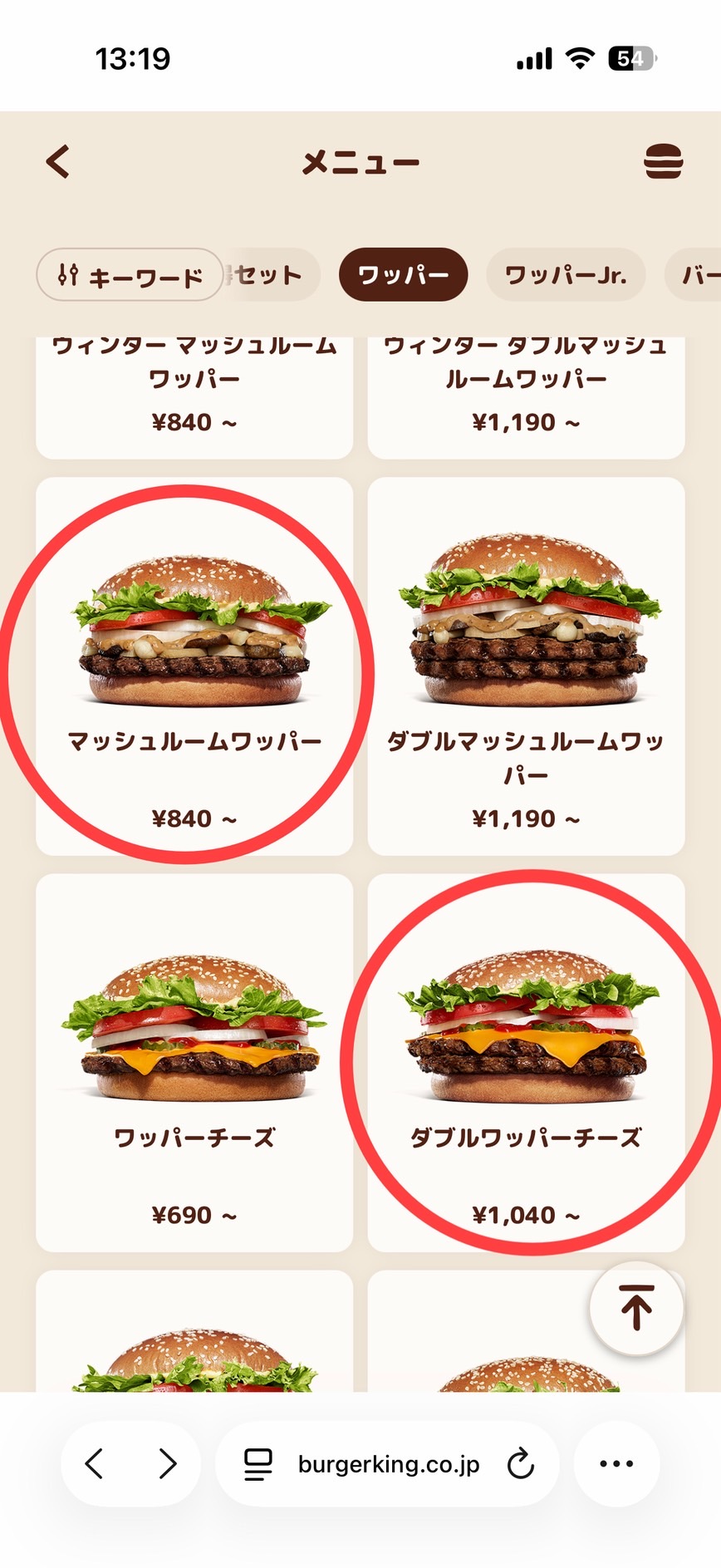The image size is (721, 1568).
Task: Edit the burgerking.co.jp address bar
Action: 387,1463
